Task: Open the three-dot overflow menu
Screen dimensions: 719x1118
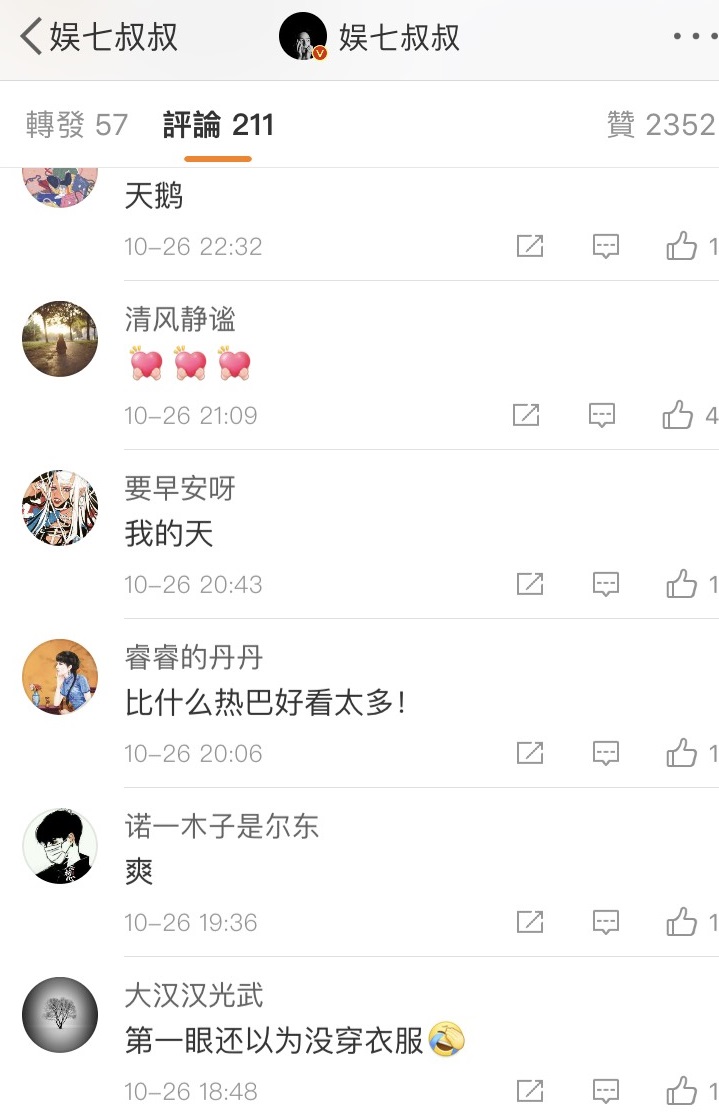Action: [693, 37]
